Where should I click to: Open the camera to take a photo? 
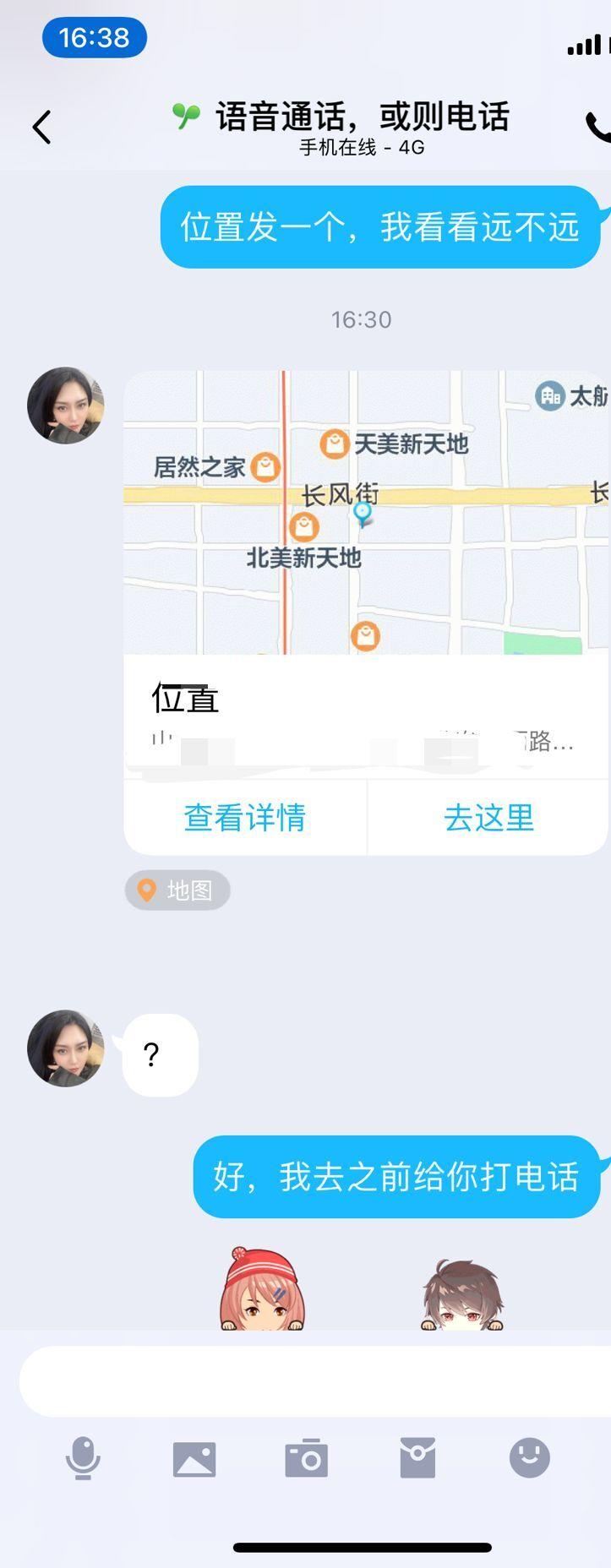click(x=306, y=1459)
